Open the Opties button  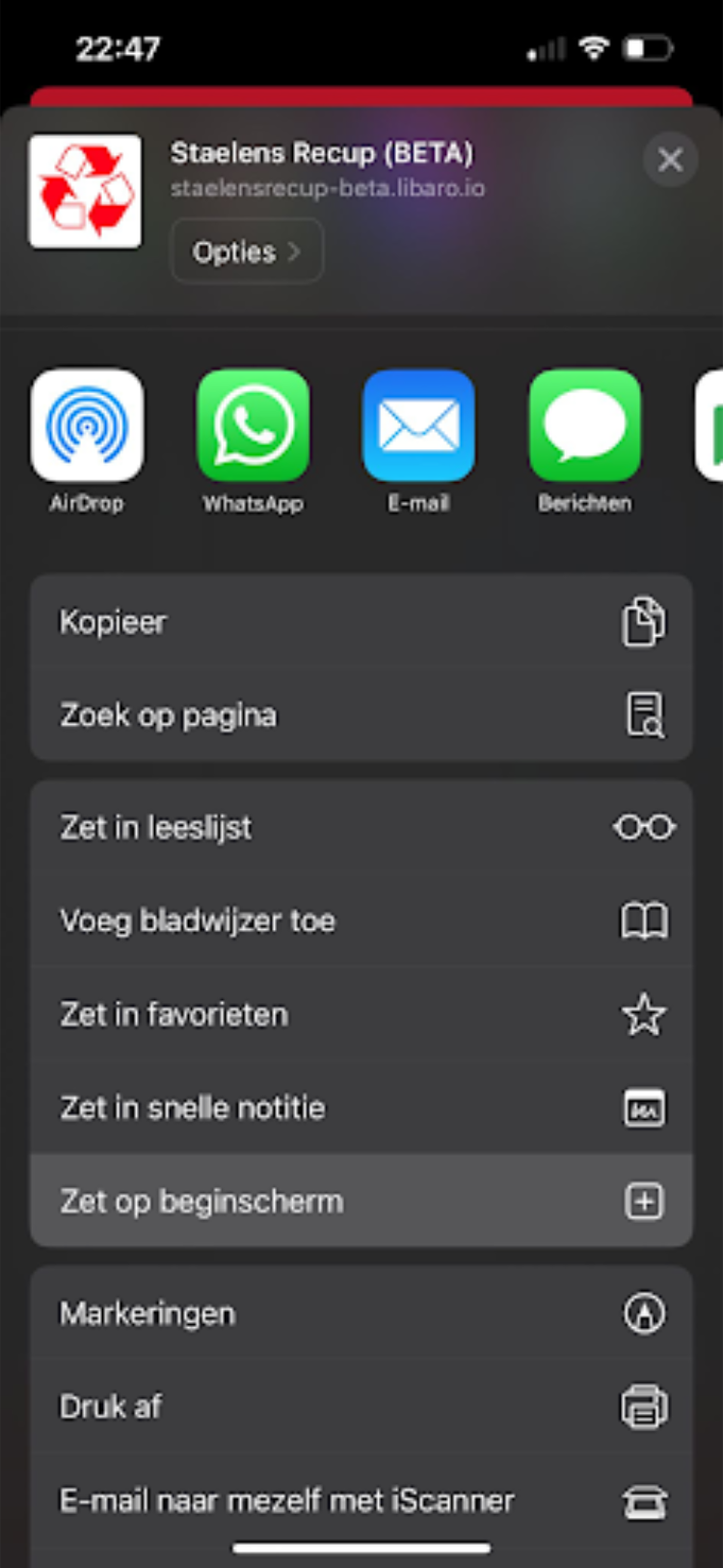247,252
